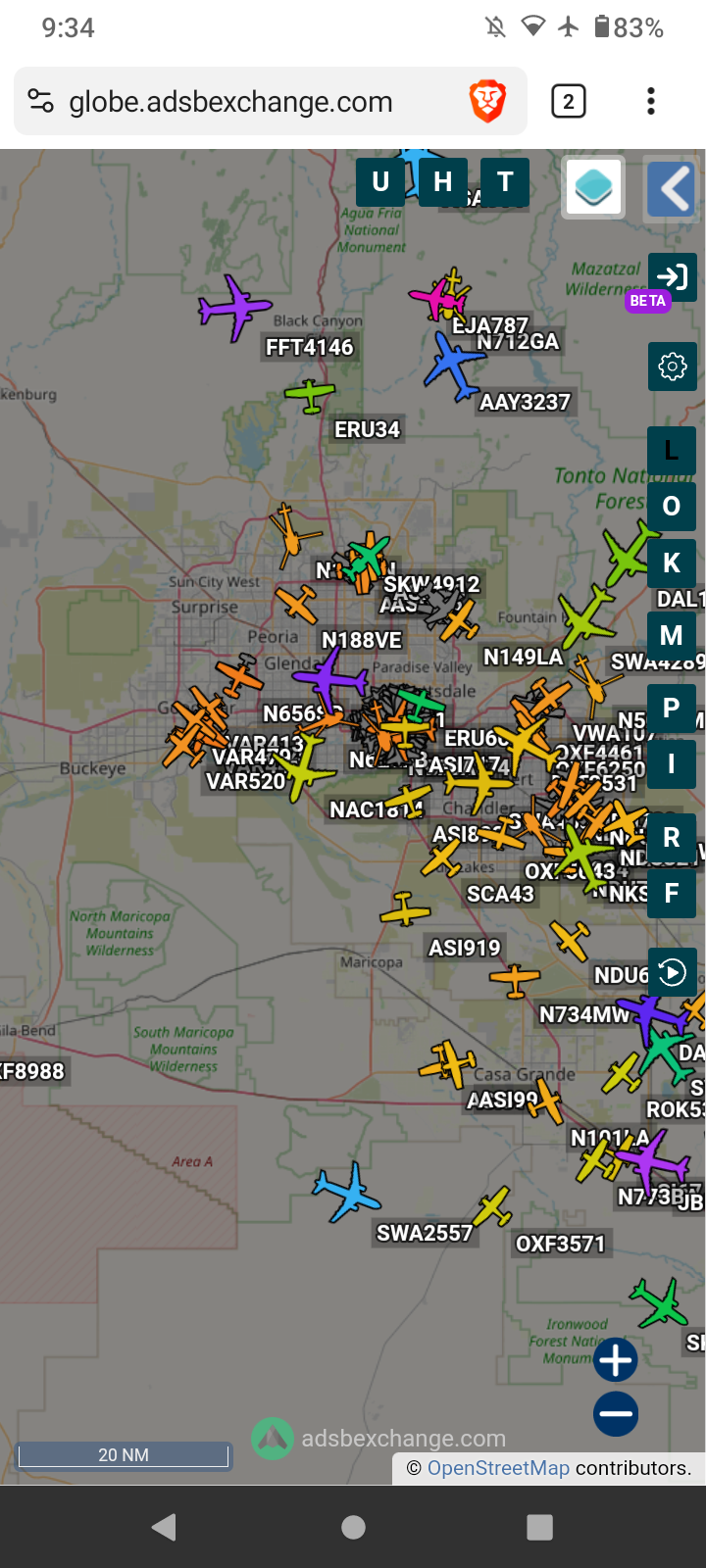Open the settings gear

coord(672,367)
